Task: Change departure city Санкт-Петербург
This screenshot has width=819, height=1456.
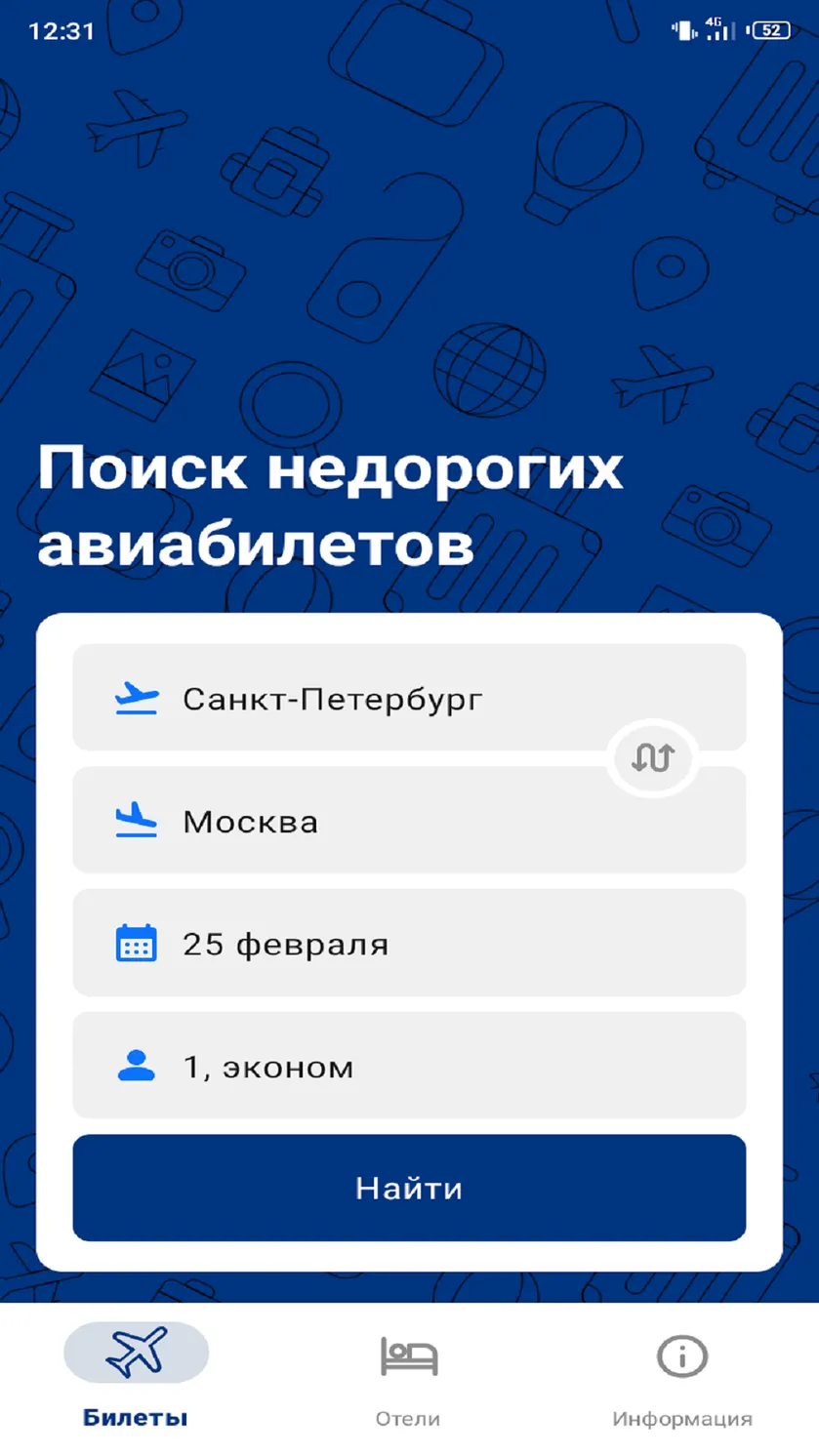Action: (x=409, y=698)
